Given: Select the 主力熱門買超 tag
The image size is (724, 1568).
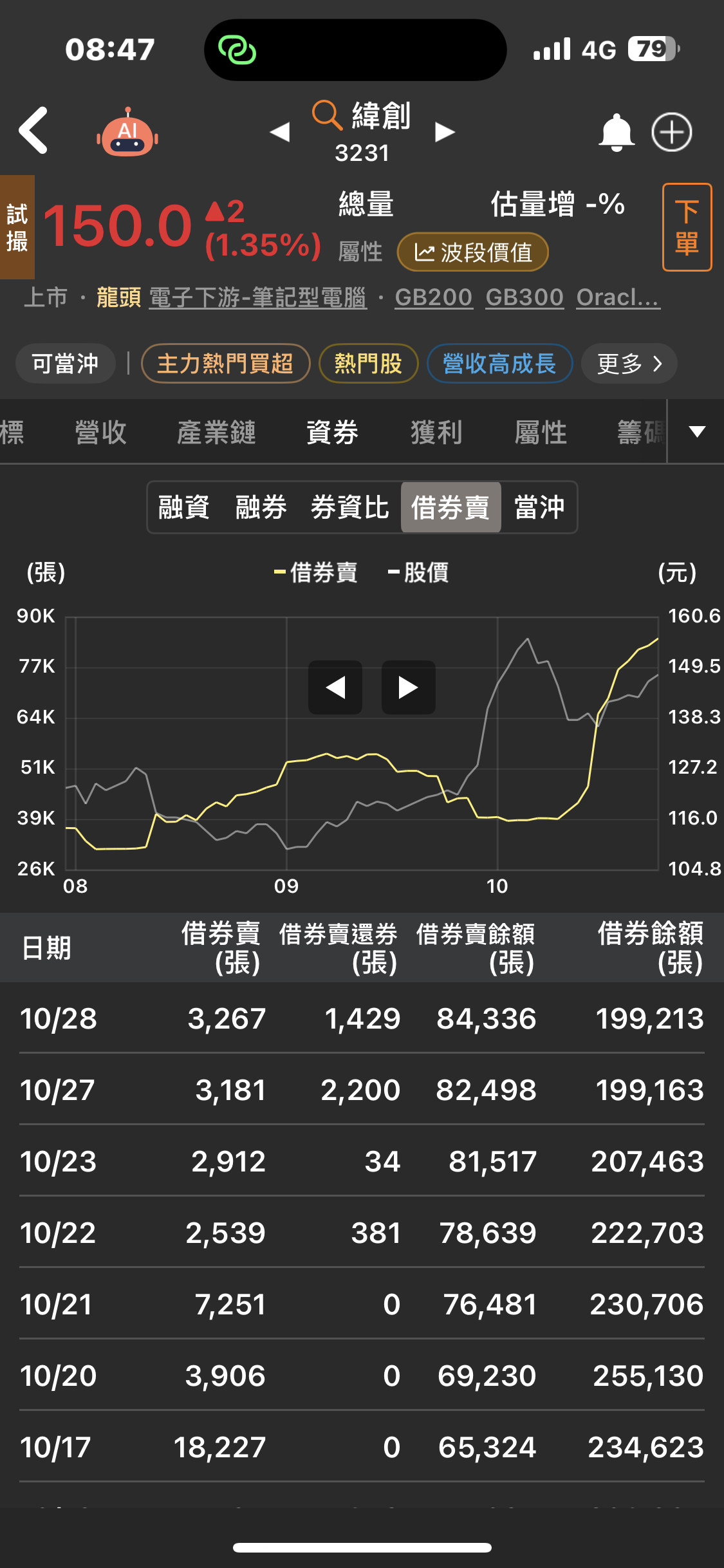Looking at the screenshot, I should point(225,364).
